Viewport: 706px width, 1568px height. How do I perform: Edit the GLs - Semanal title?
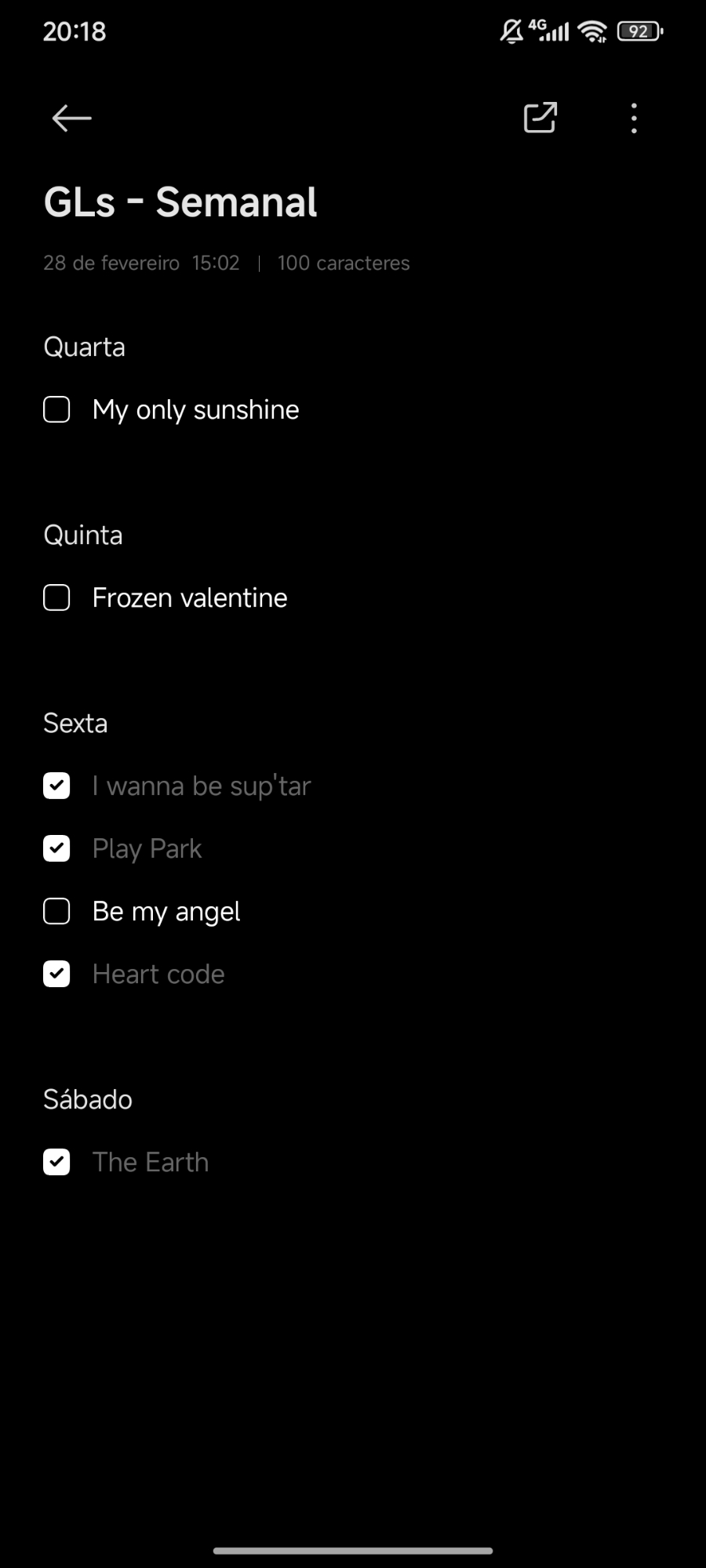point(180,202)
